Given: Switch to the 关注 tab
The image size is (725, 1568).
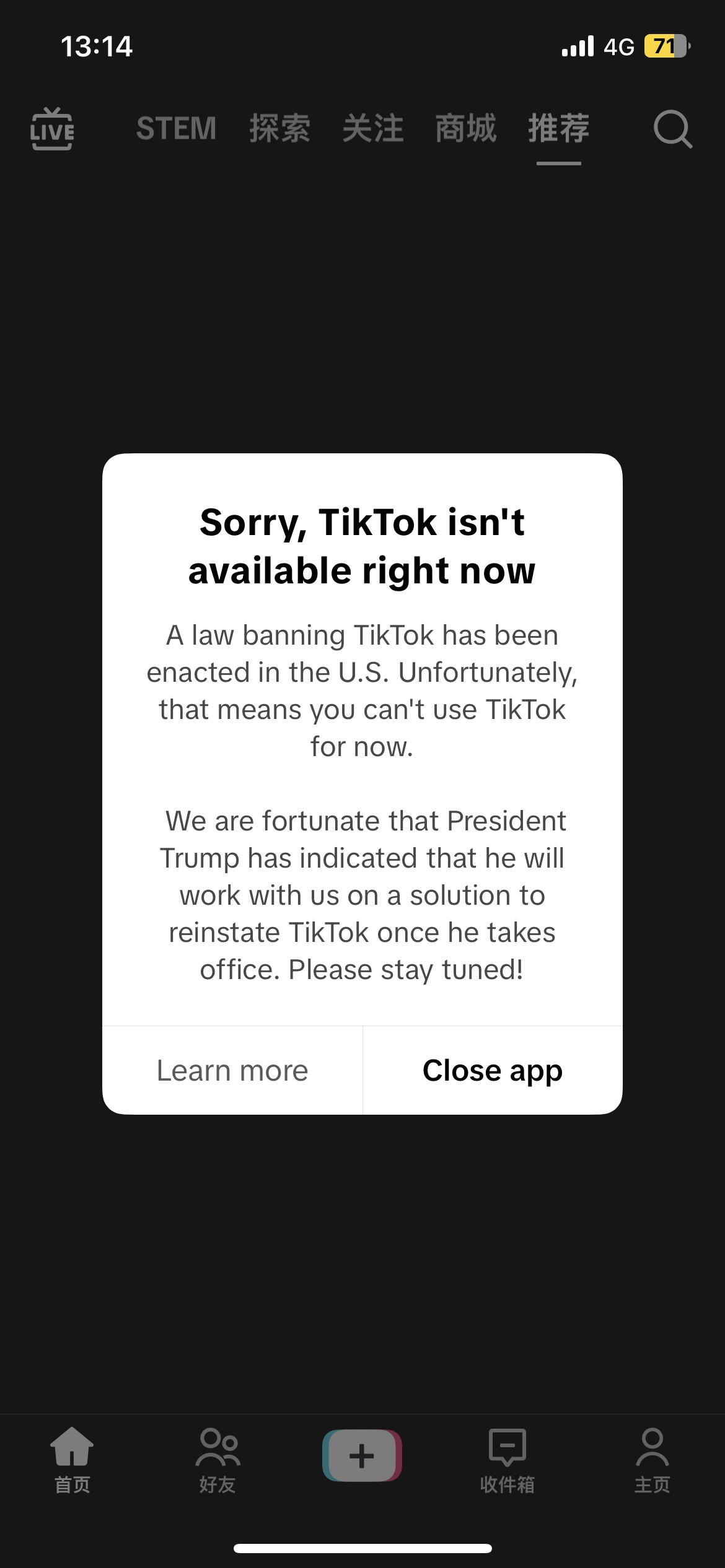Looking at the screenshot, I should [373, 129].
